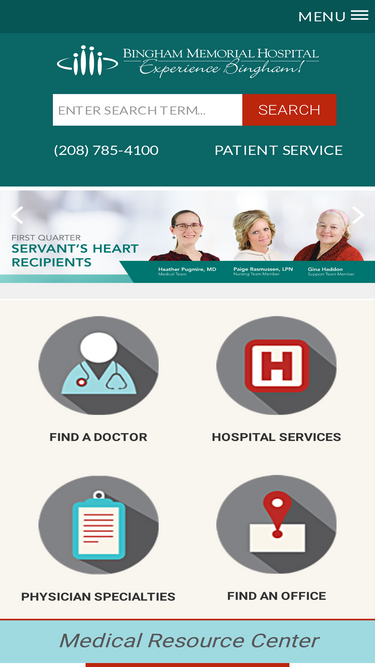Select Find a Doctor
Viewport: 375px width, 667px height.
point(99,380)
